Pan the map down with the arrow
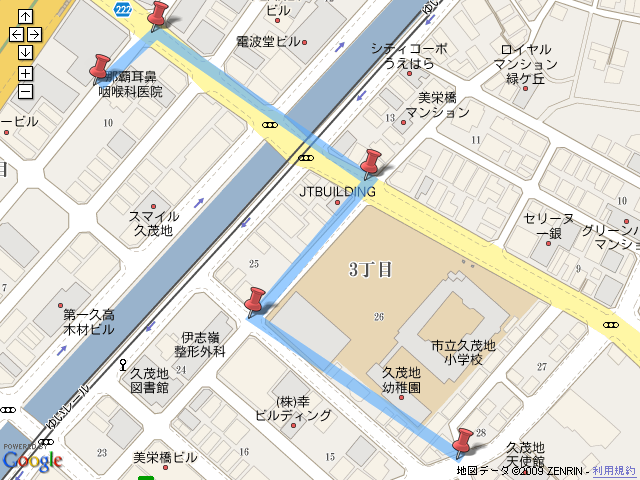Viewport: 640px width, 480px height. click(25, 53)
